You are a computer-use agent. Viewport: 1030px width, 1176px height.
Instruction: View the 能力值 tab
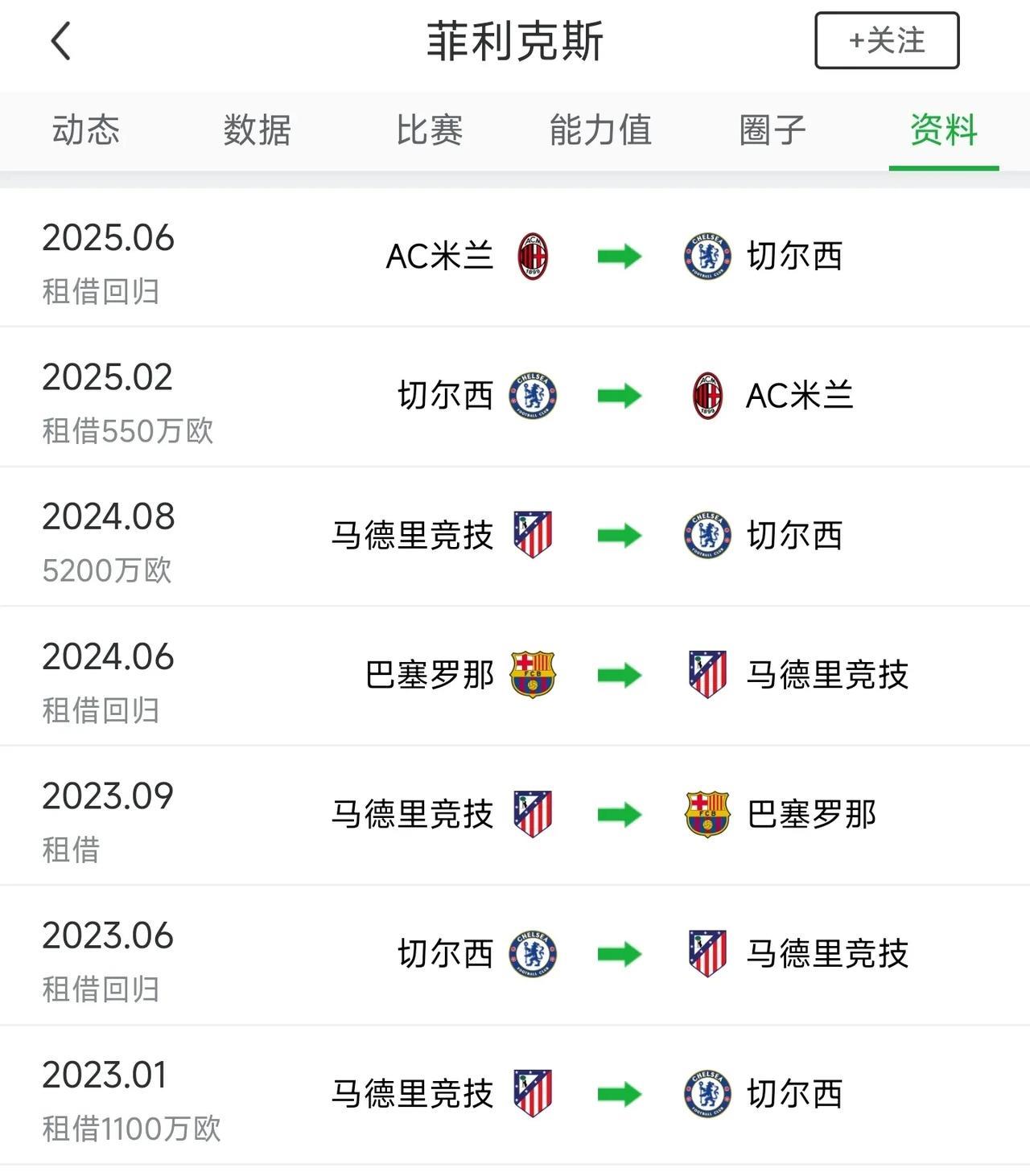600,130
